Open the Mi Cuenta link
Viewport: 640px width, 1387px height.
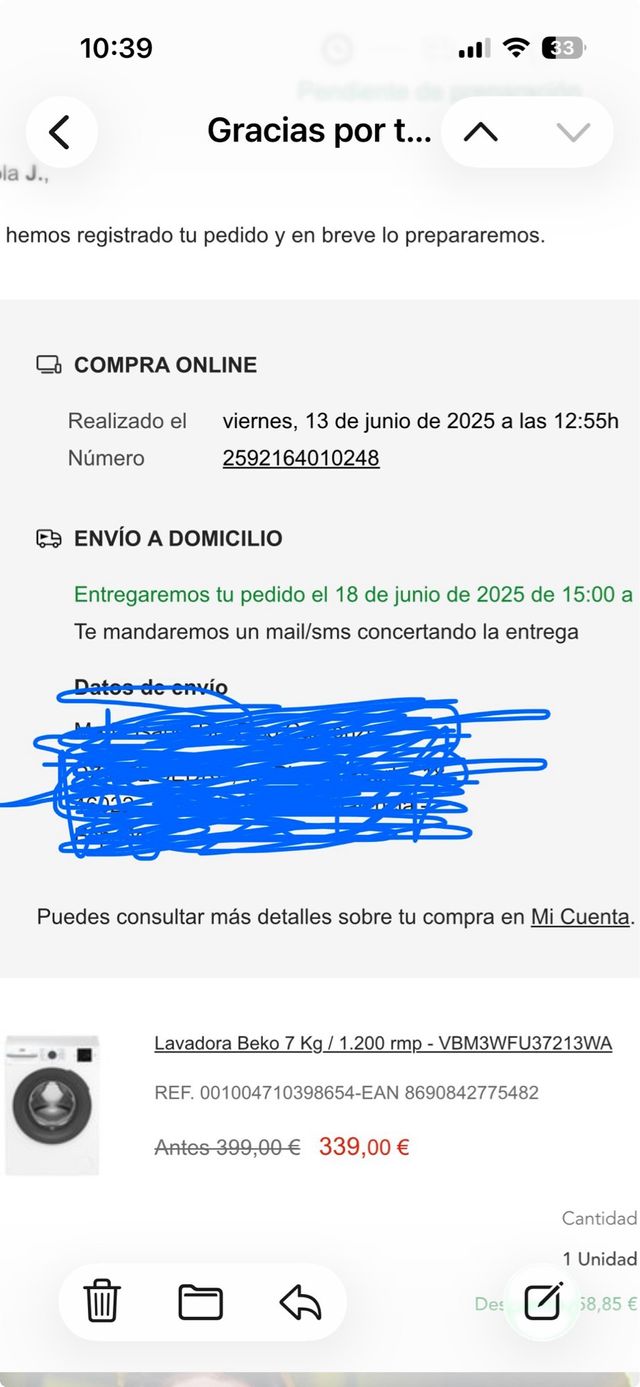(x=580, y=916)
